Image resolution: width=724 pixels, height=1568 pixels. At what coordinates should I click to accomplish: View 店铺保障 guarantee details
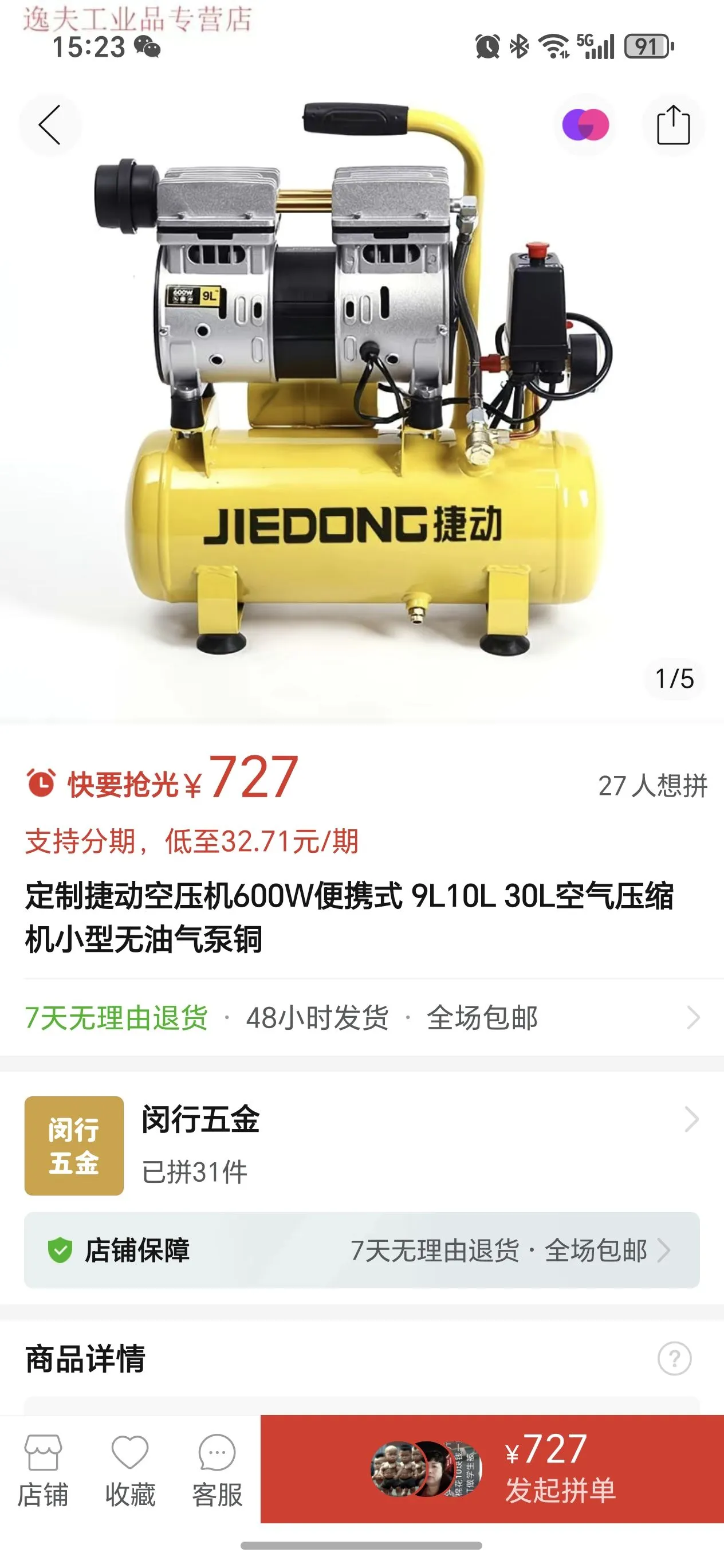[x=361, y=1251]
